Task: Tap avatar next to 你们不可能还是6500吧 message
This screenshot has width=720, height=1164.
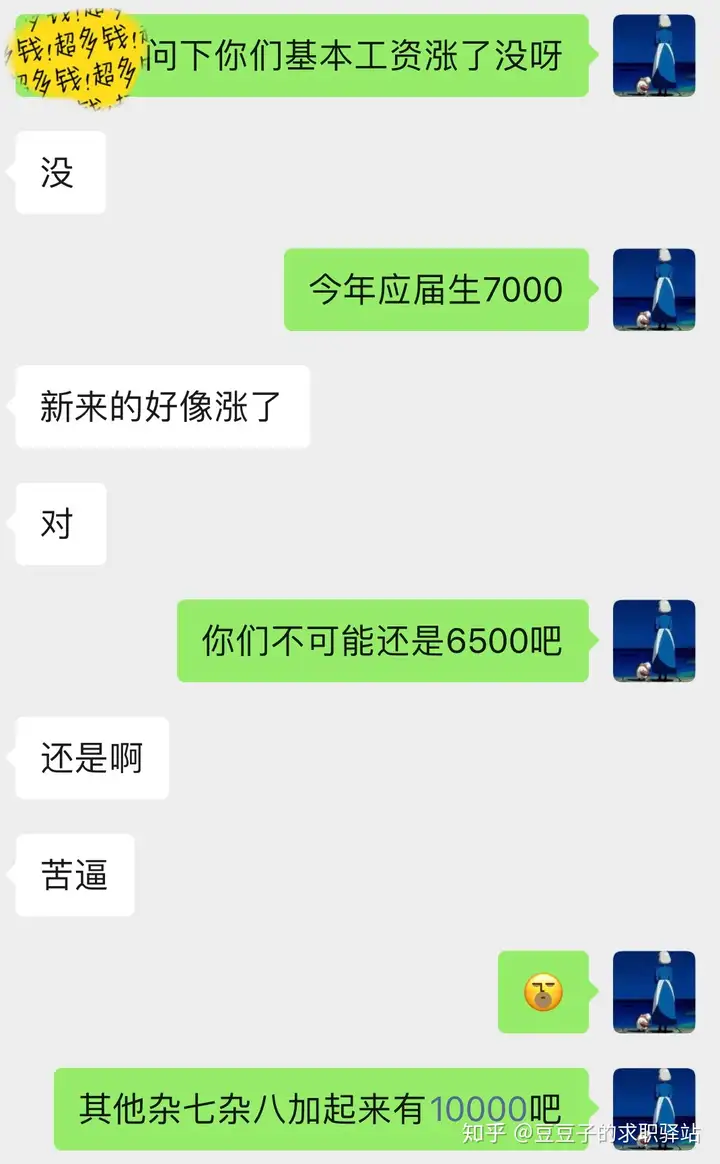Action: click(x=654, y=641)
